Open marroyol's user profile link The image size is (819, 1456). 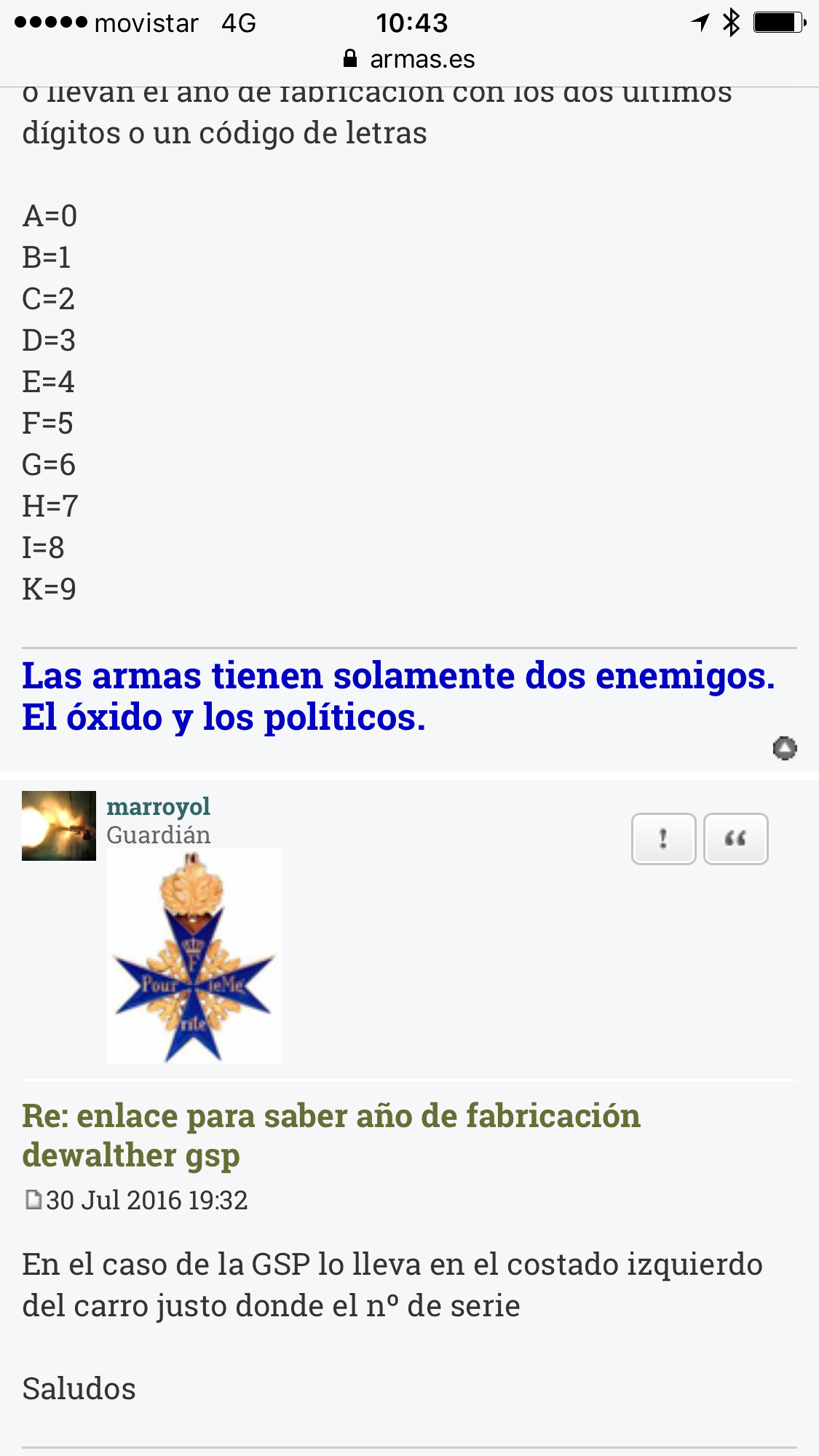pyautogui.click(x=158, y=806)
